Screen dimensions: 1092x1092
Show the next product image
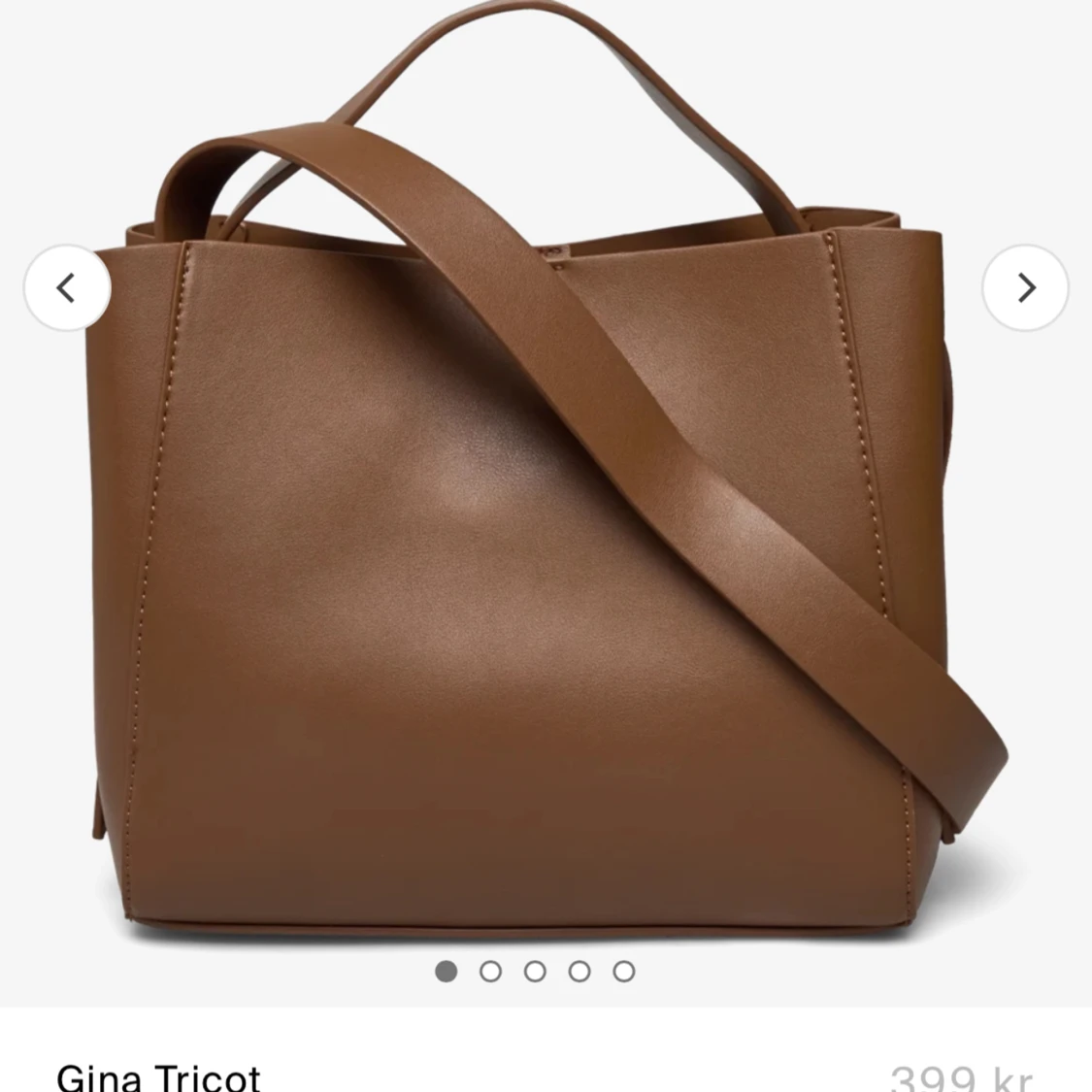pyautogui.click(x=1025, y=287)
